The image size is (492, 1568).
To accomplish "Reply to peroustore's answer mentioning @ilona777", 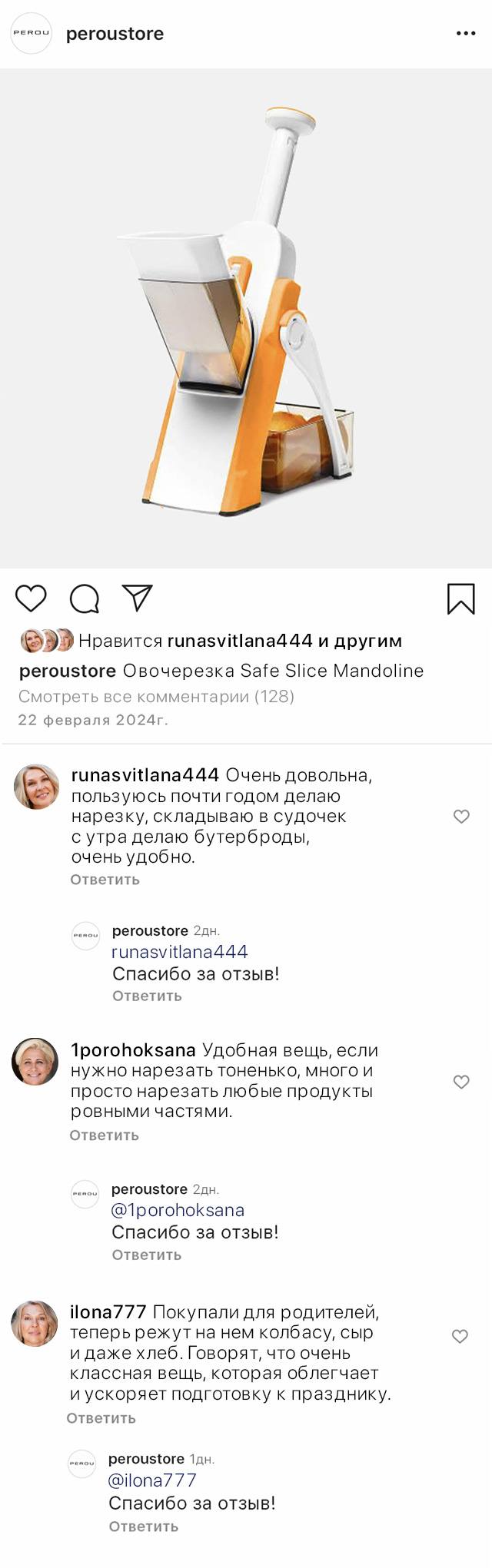I will coord(143,1527).
